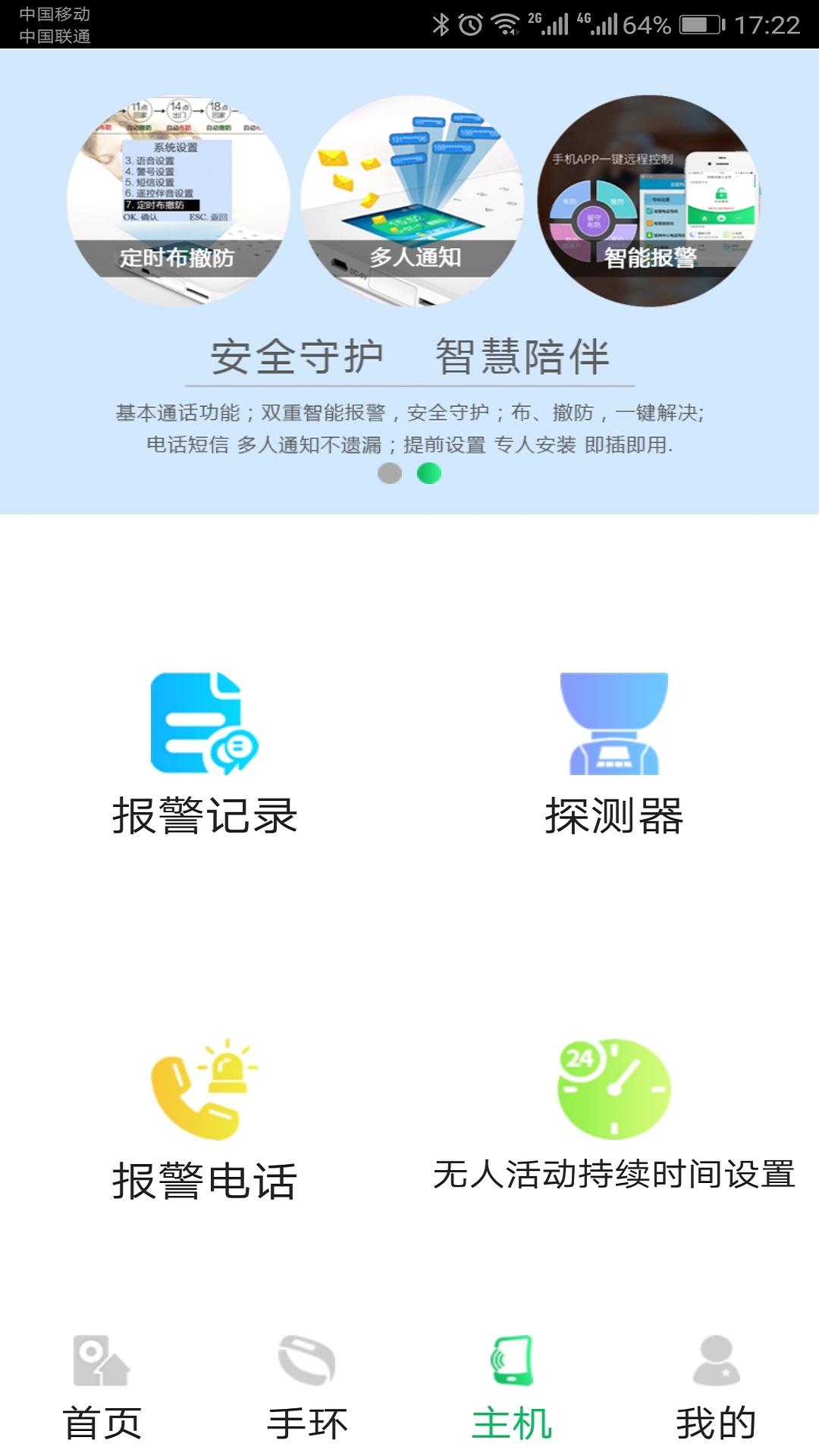This screenshot has width=819, height=1456.
Task: Open 报警记录 alarm records
Action: tap(205, 755)
